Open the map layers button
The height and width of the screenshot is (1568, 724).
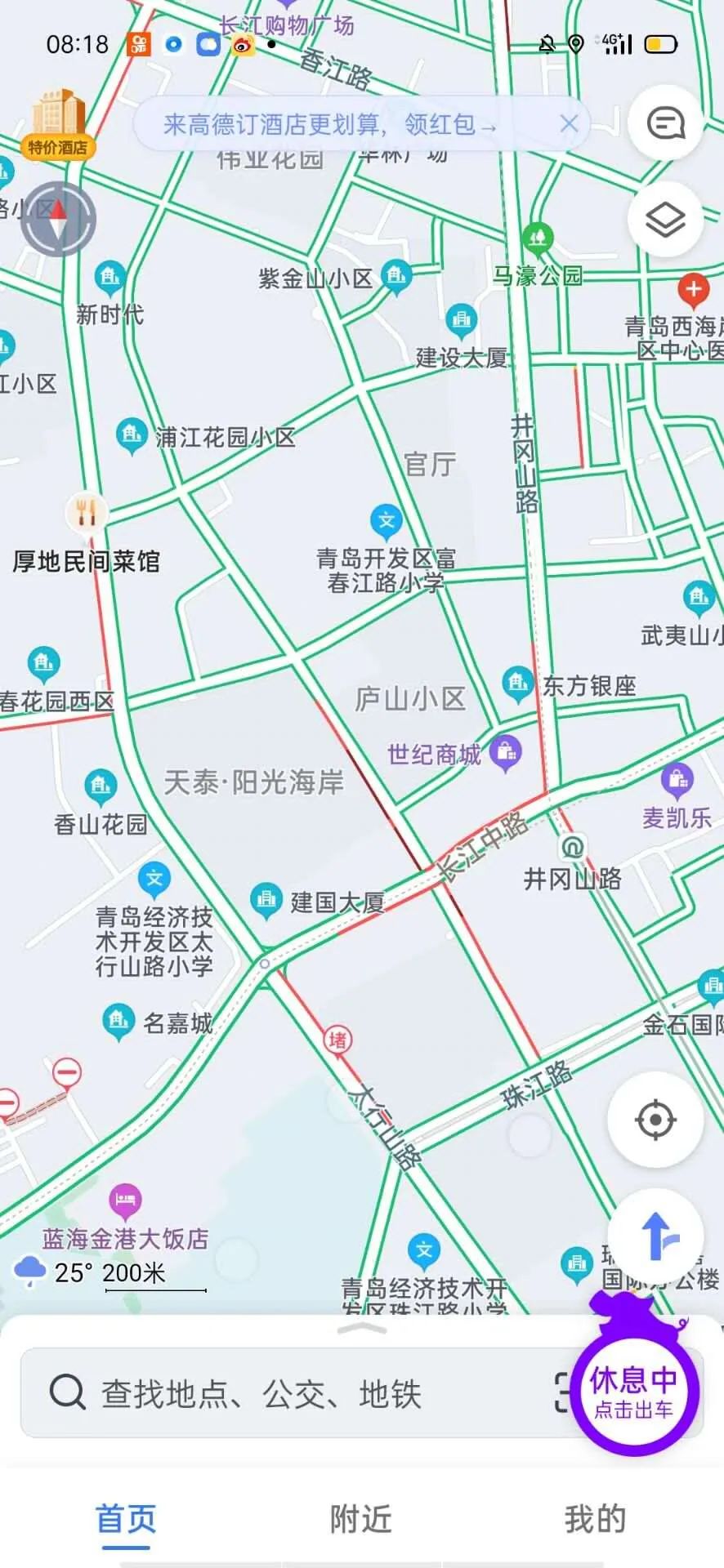665,220
